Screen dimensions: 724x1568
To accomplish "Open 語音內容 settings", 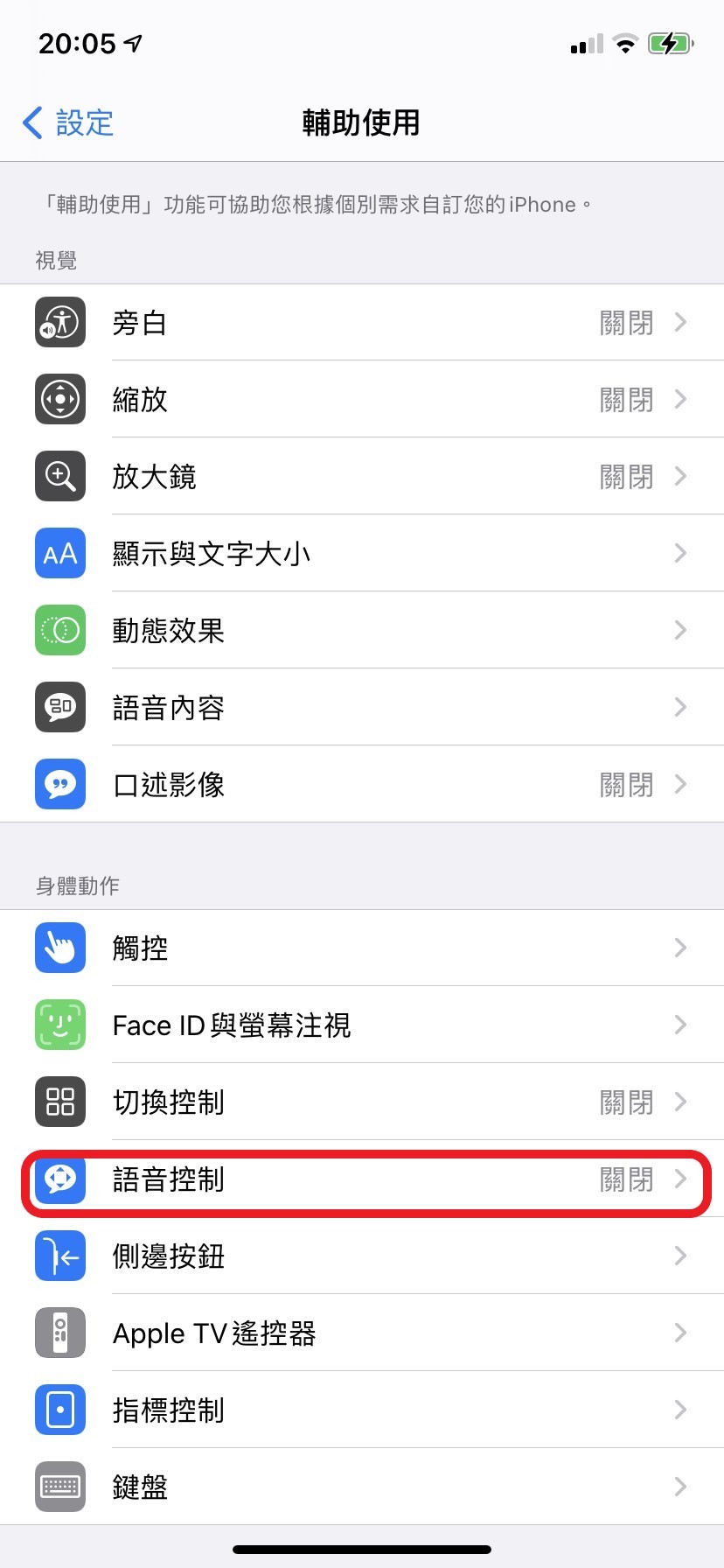I will (x=362, y=708).
